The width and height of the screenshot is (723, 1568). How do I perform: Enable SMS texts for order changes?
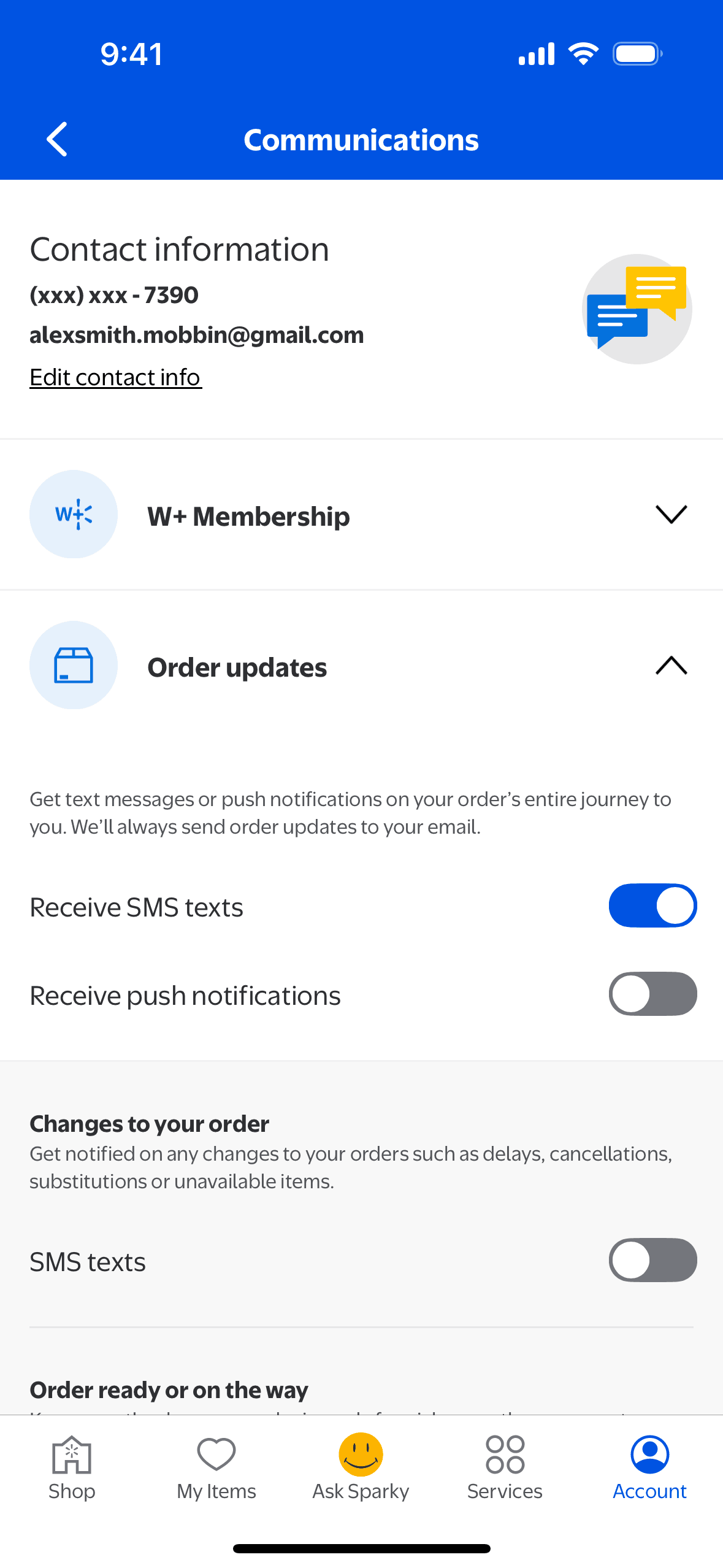coord(652,1260)
